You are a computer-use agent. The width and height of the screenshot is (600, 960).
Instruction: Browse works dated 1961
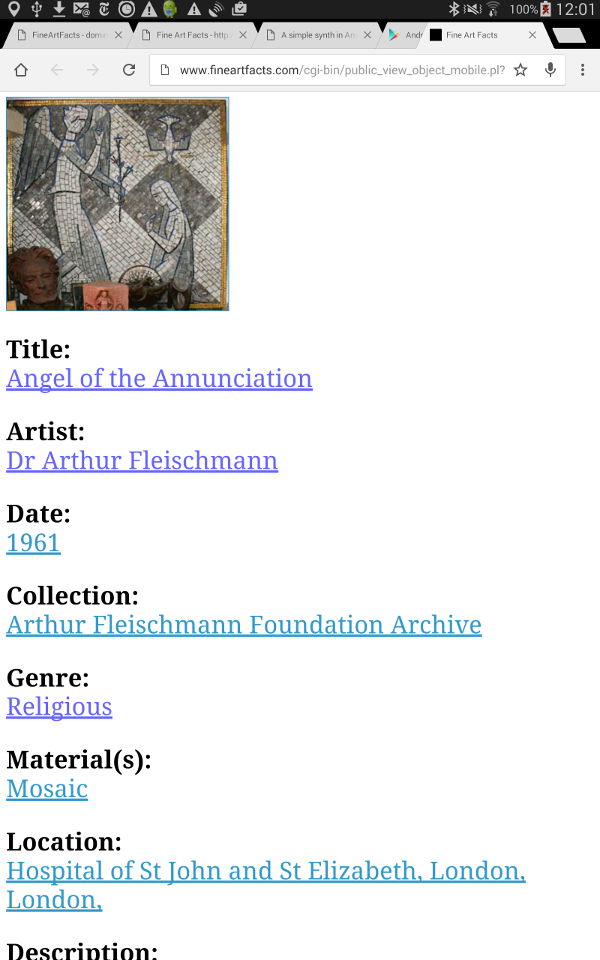pos(33,542)
